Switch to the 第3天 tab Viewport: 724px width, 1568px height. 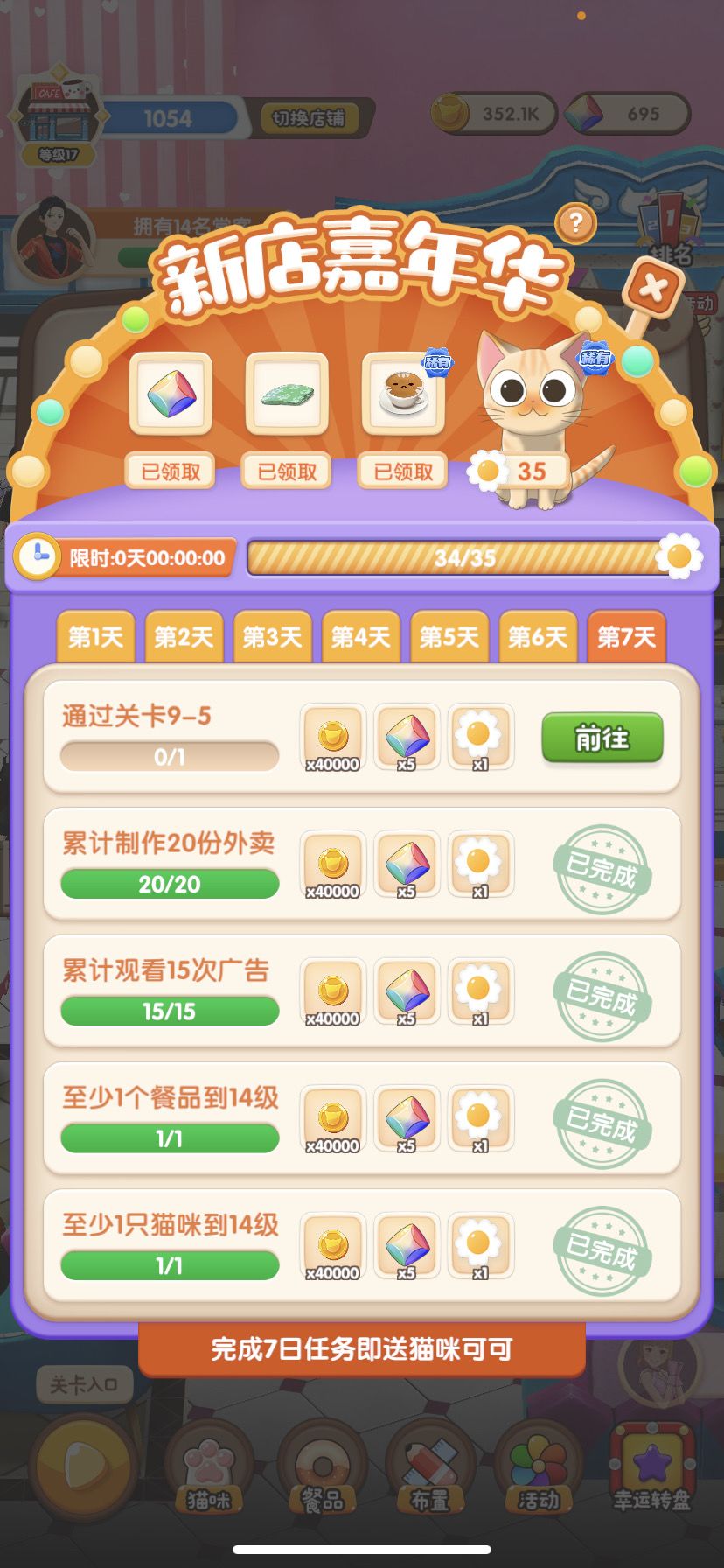pos(273,636)
